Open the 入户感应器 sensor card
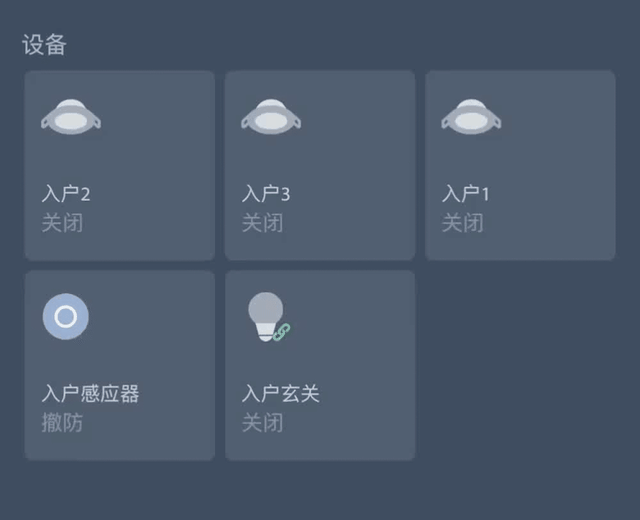Screen dimensions: 640x520 click(119, 365)
